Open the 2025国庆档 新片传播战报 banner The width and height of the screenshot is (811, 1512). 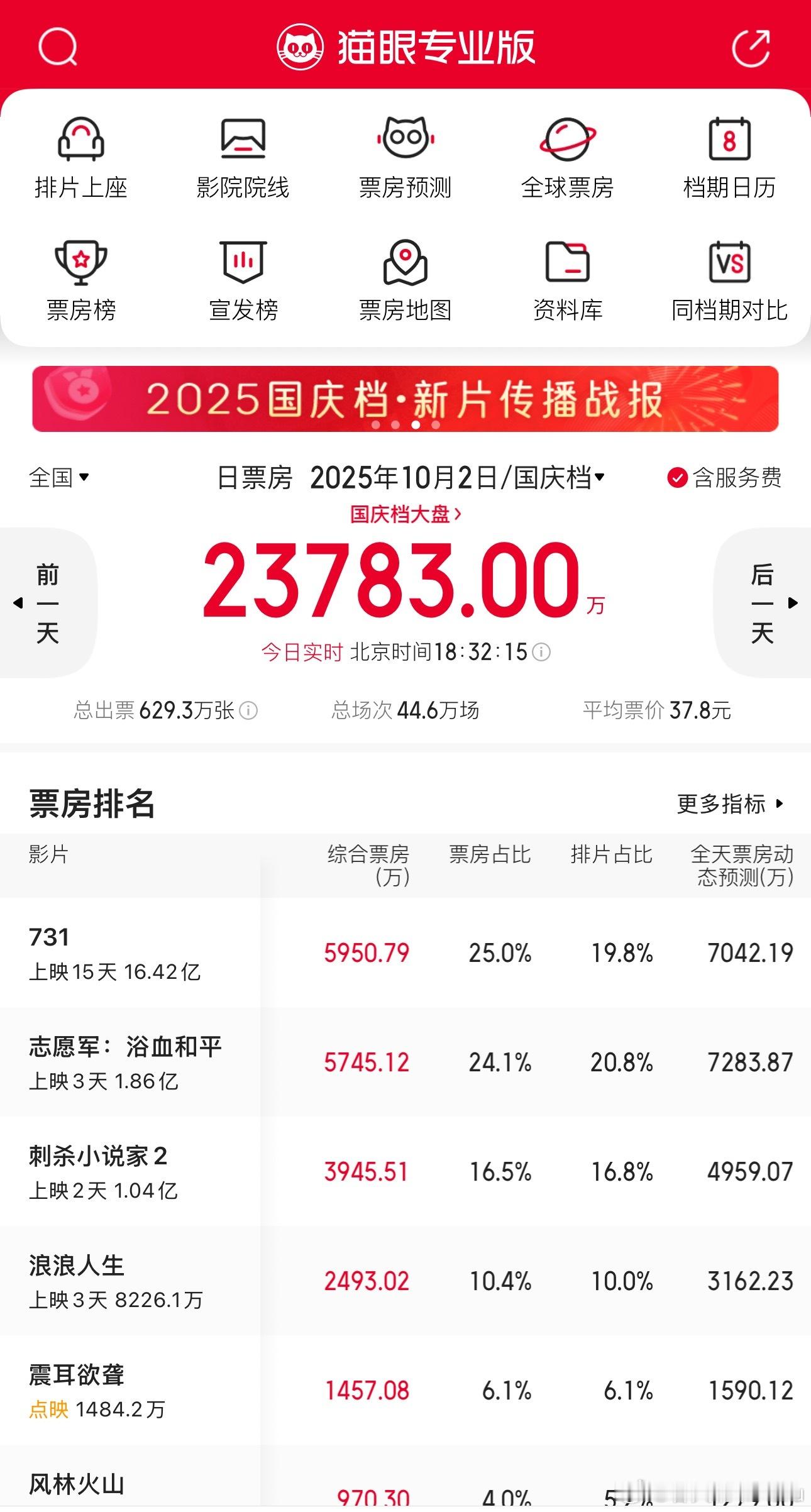(x=405, y=399)
